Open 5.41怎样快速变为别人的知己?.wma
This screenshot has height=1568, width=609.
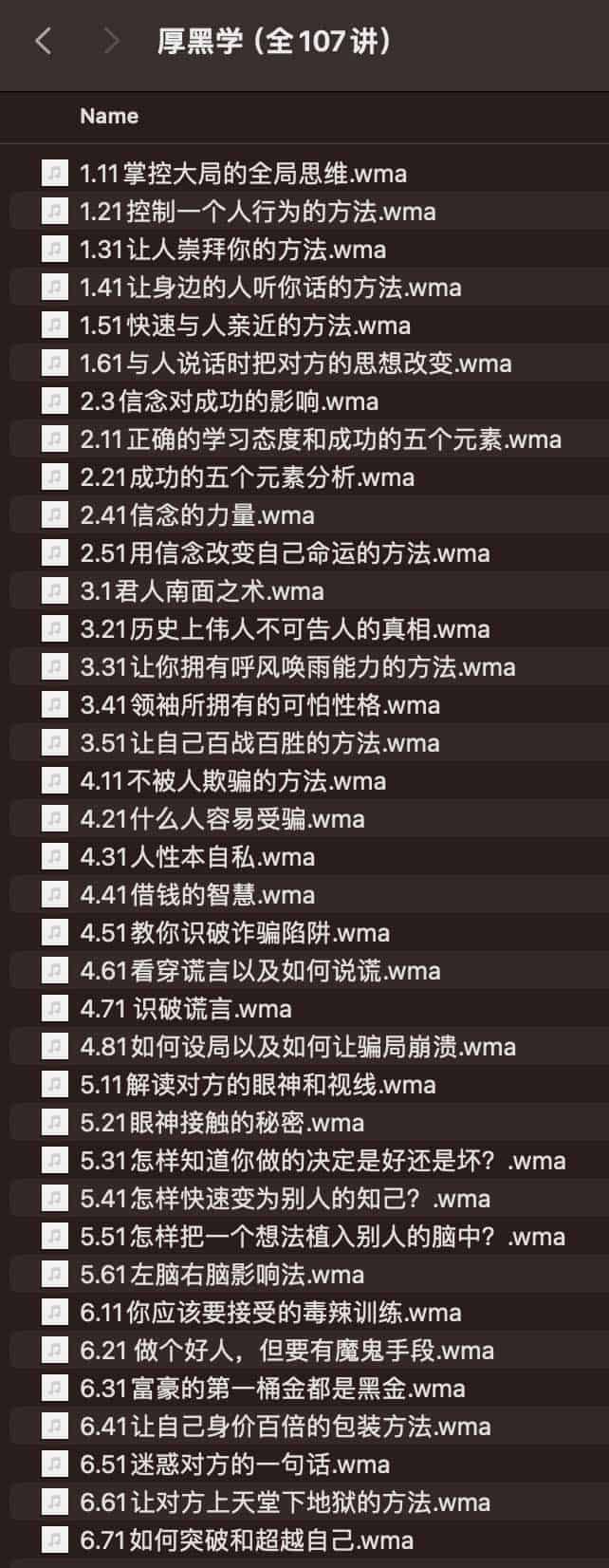pyautogui.click(x=285, y=1199)
